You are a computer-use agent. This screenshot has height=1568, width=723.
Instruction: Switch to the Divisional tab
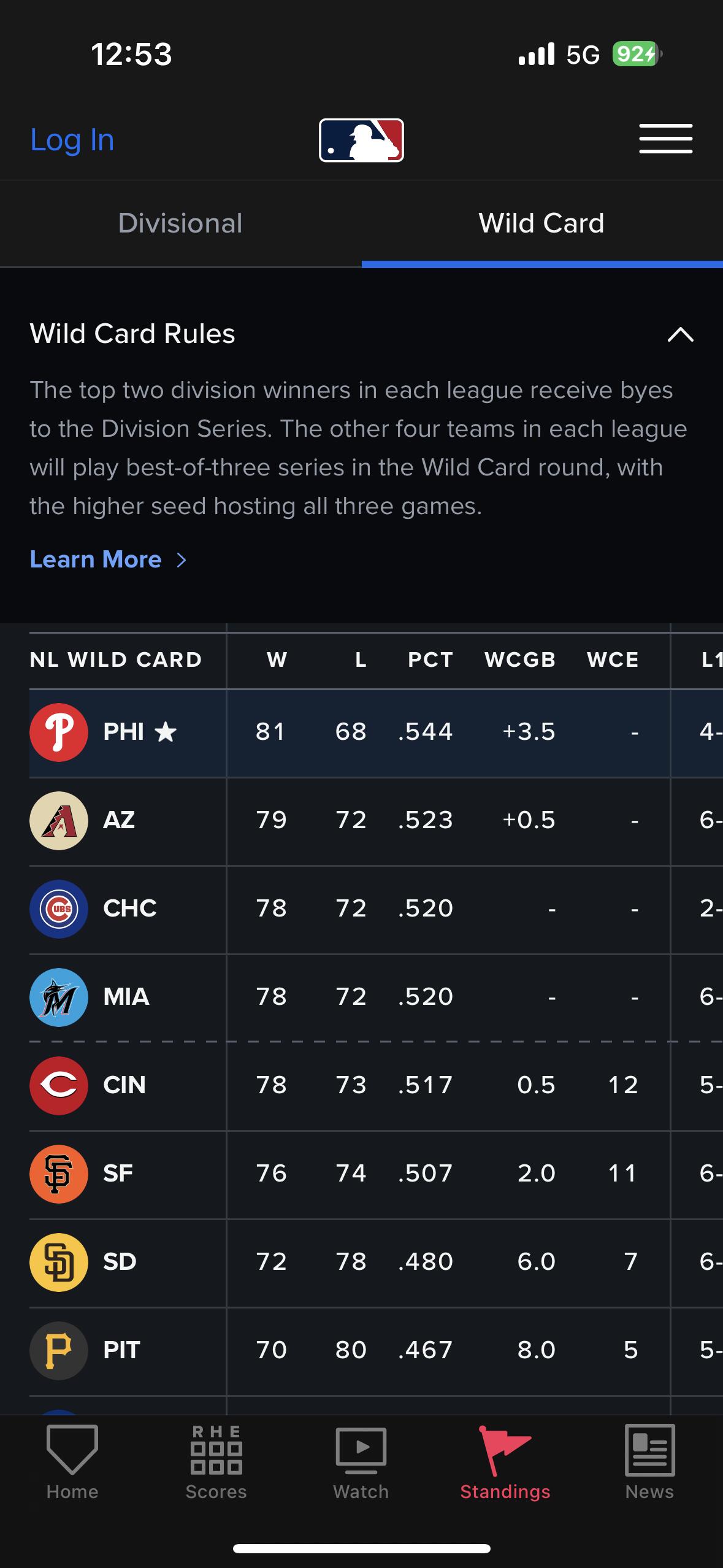pos(180,223)
